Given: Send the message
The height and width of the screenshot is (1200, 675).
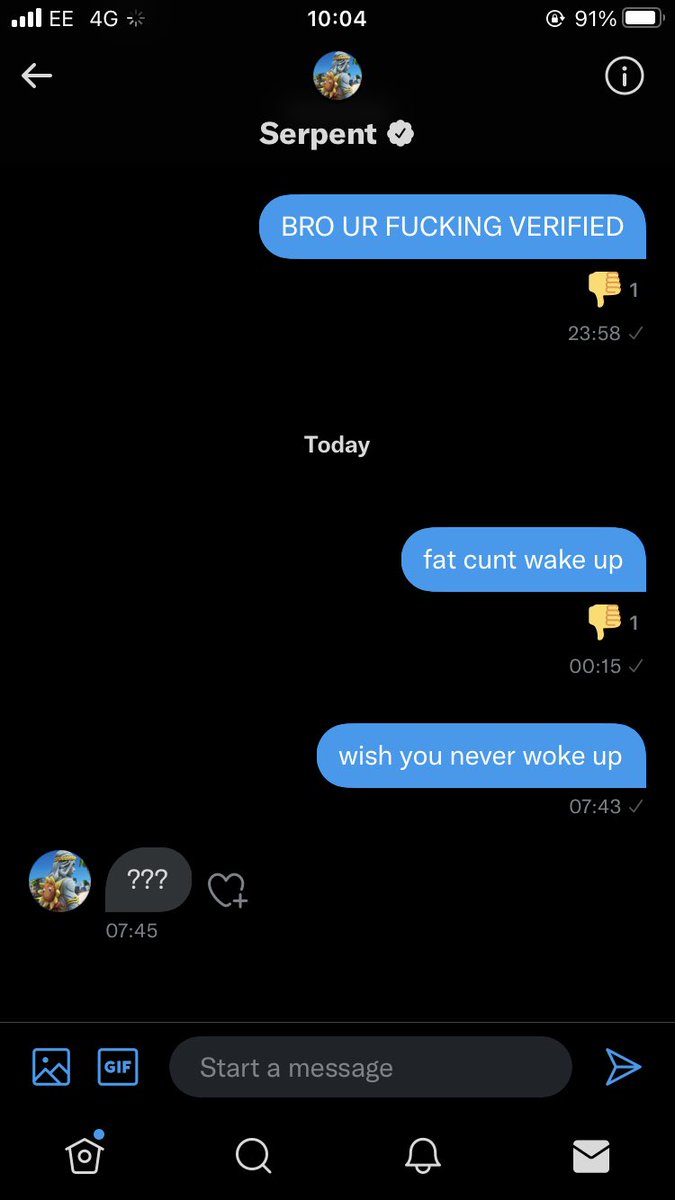Looking at the screenshot, I should tap(623, 1067).
